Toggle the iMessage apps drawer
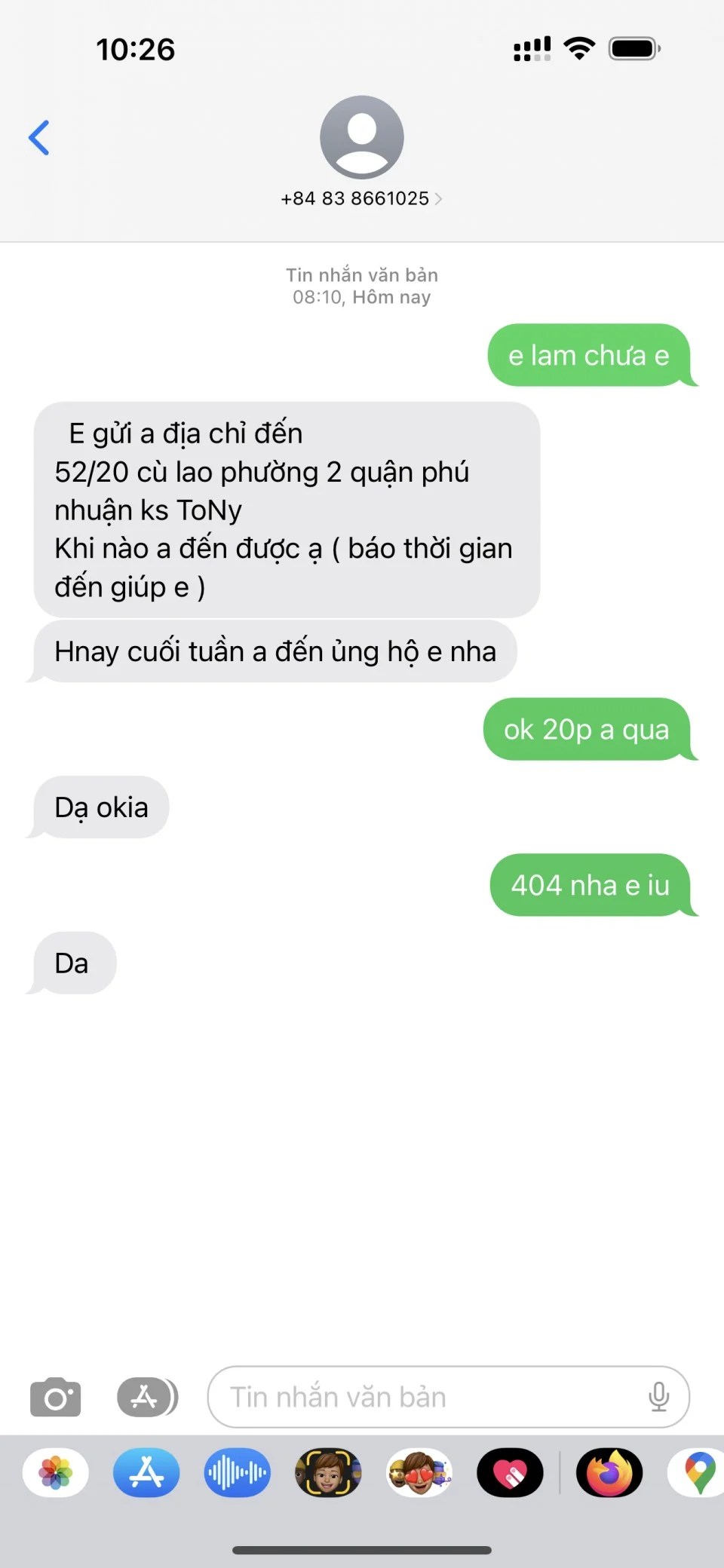 pos(147,1397)
